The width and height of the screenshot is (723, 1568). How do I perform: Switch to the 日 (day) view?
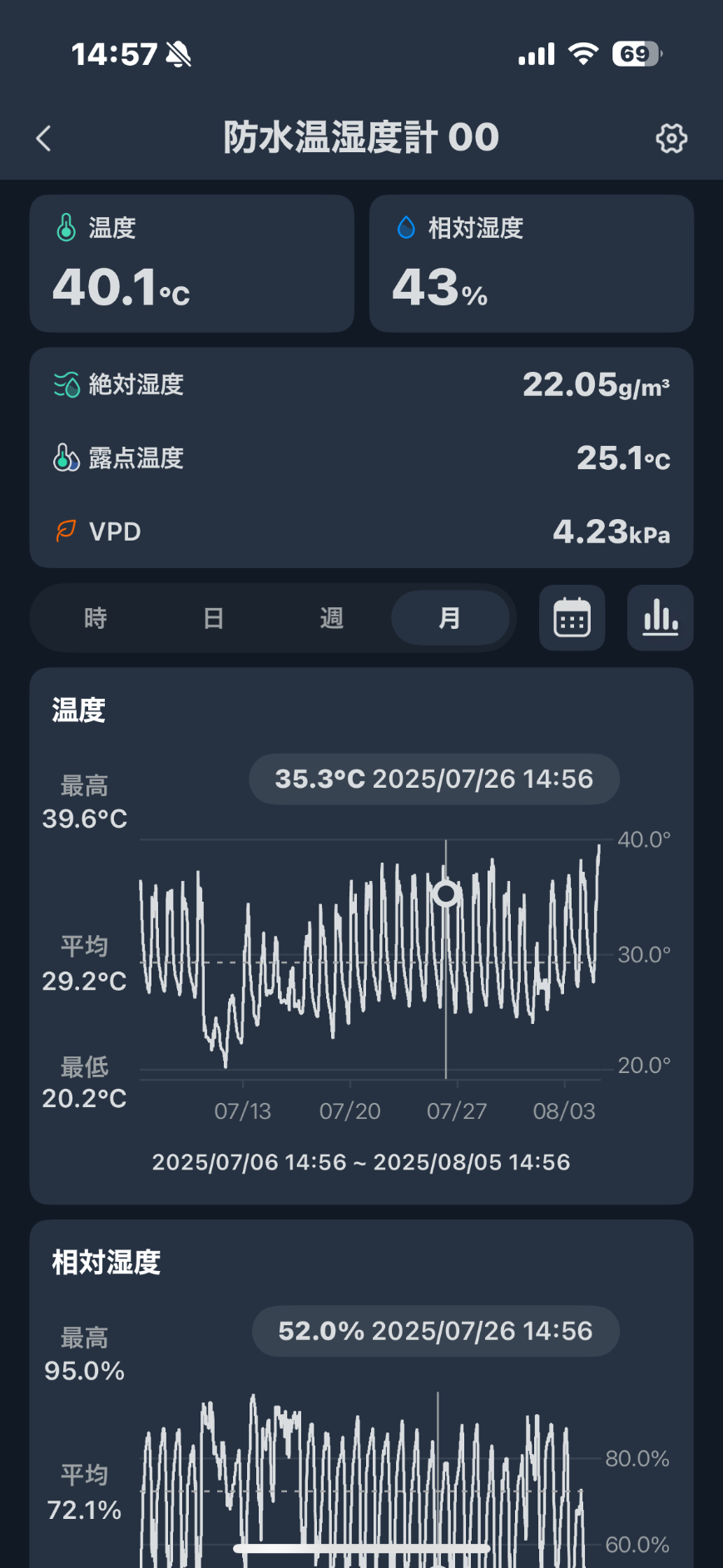[214, 618]
